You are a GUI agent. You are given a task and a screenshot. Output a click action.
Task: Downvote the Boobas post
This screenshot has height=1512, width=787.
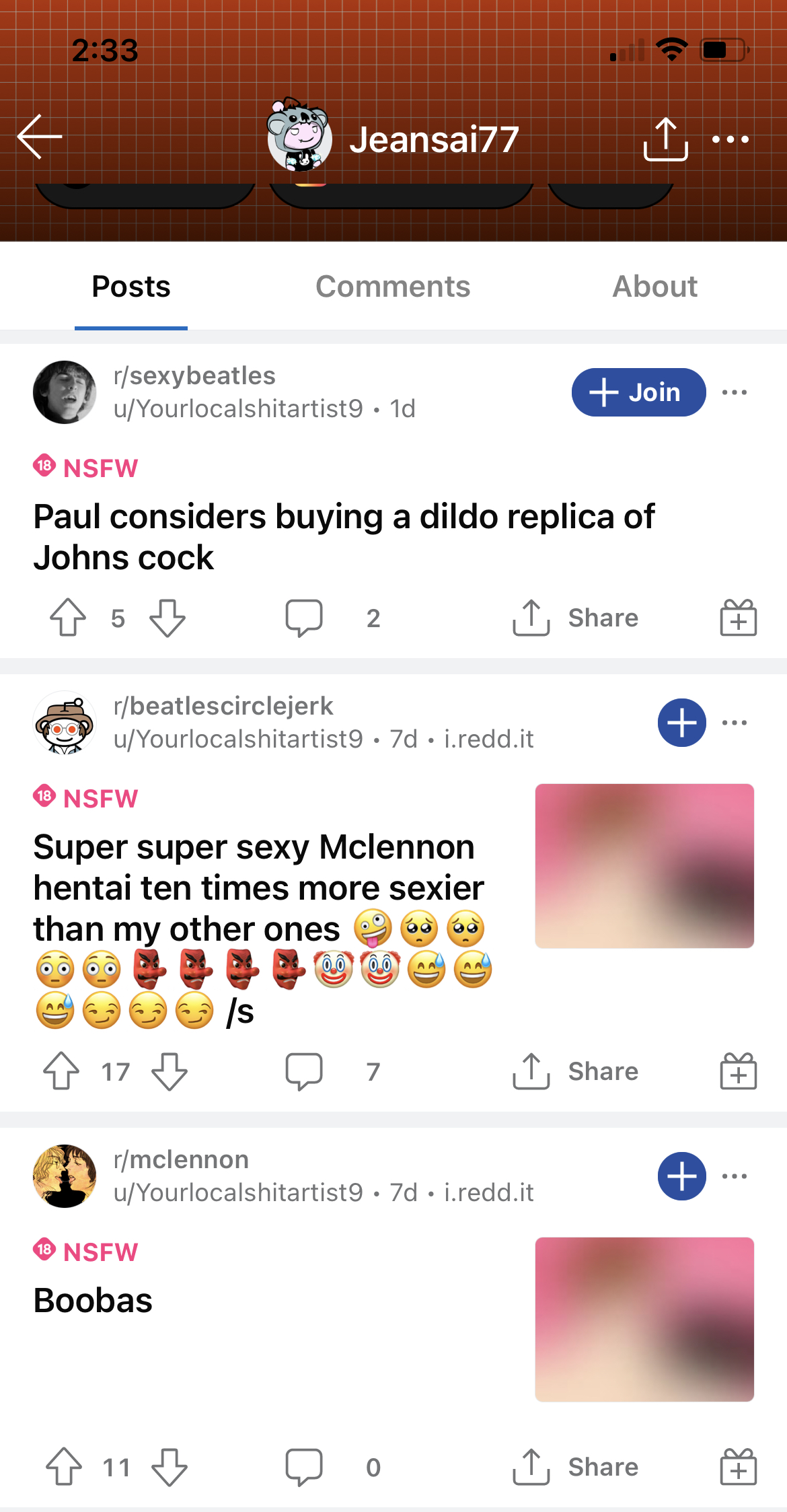pos(170,1466)
